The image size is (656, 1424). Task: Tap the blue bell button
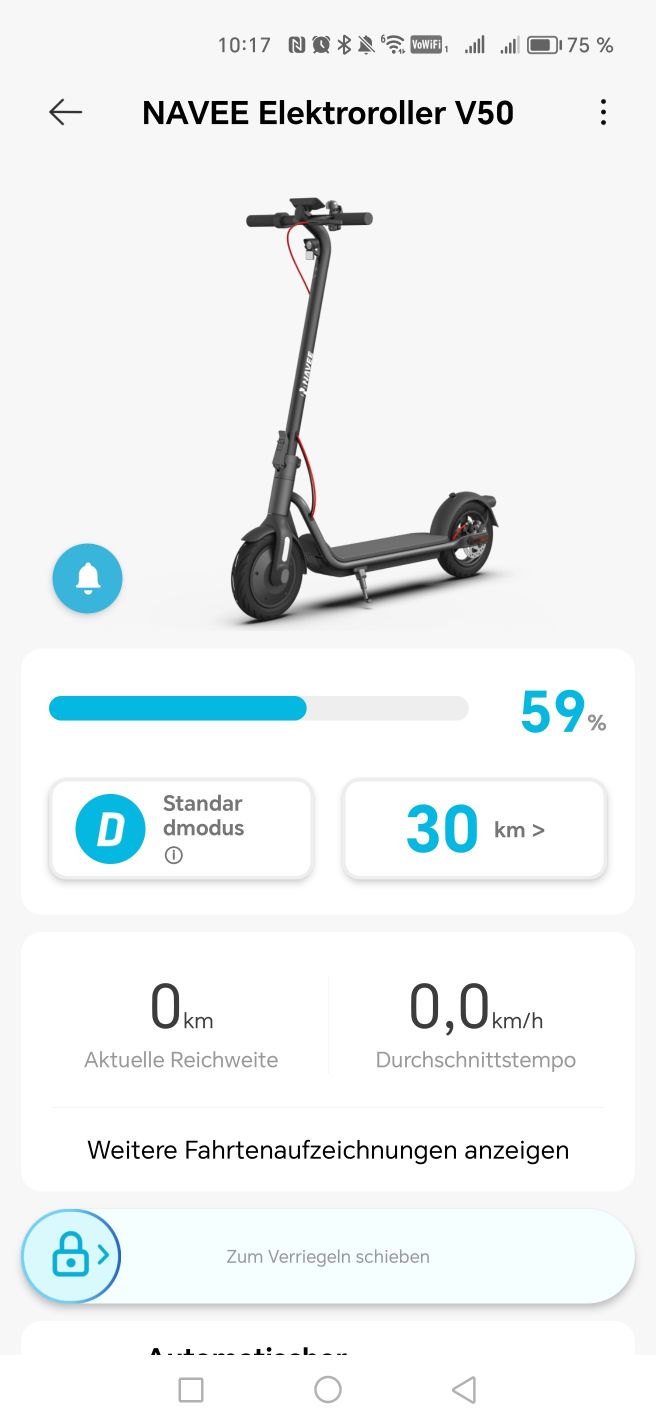coord(88,578)
